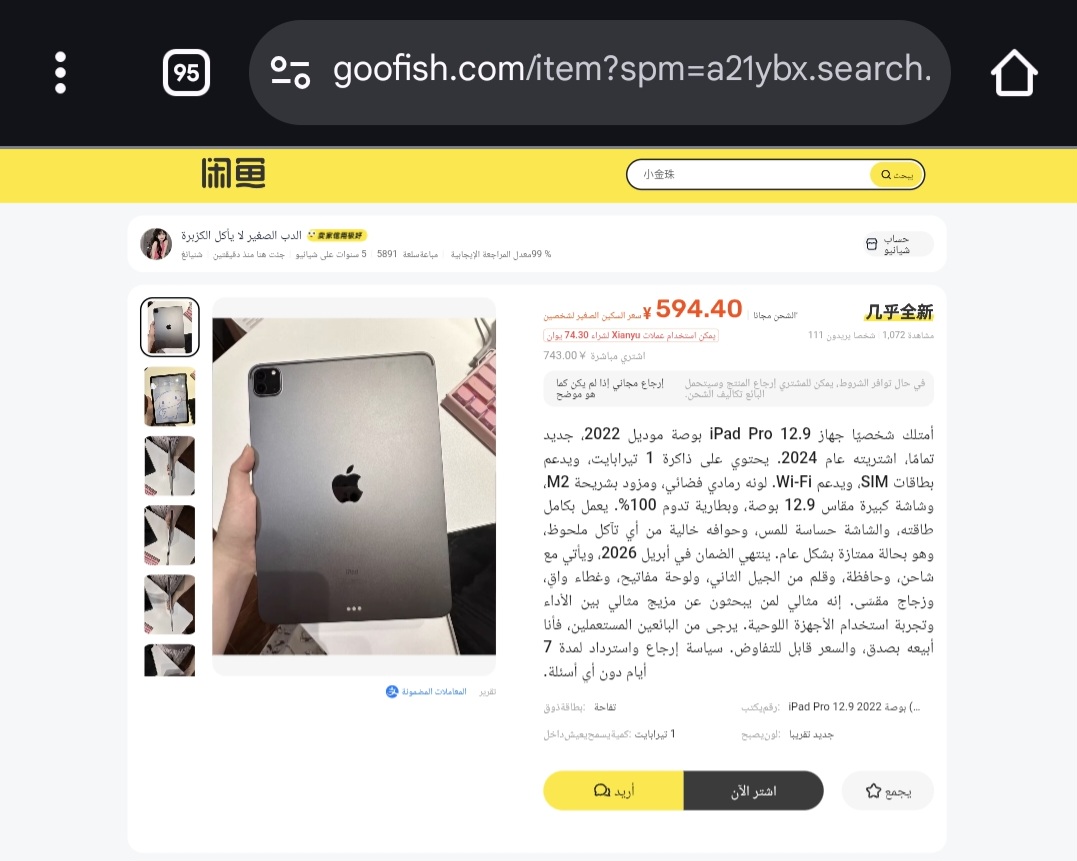The height and width of the screenshot is (861, 1077).
Task: Open the Xianyu account button
Action: pyautogui.click(x=897, y=244)
